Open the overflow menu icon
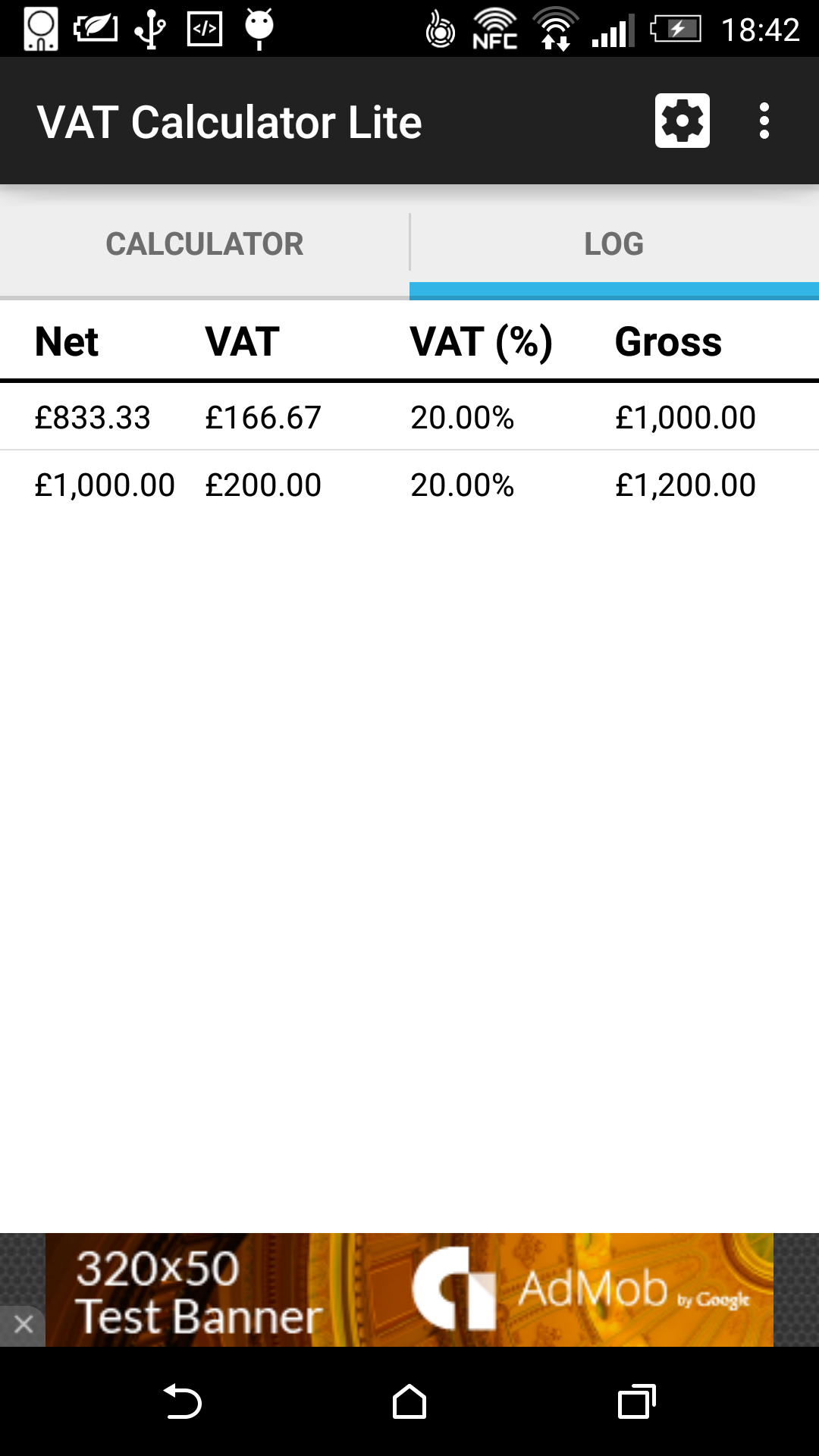This screenshot has width=819, height=1456. tap(764, 120)
